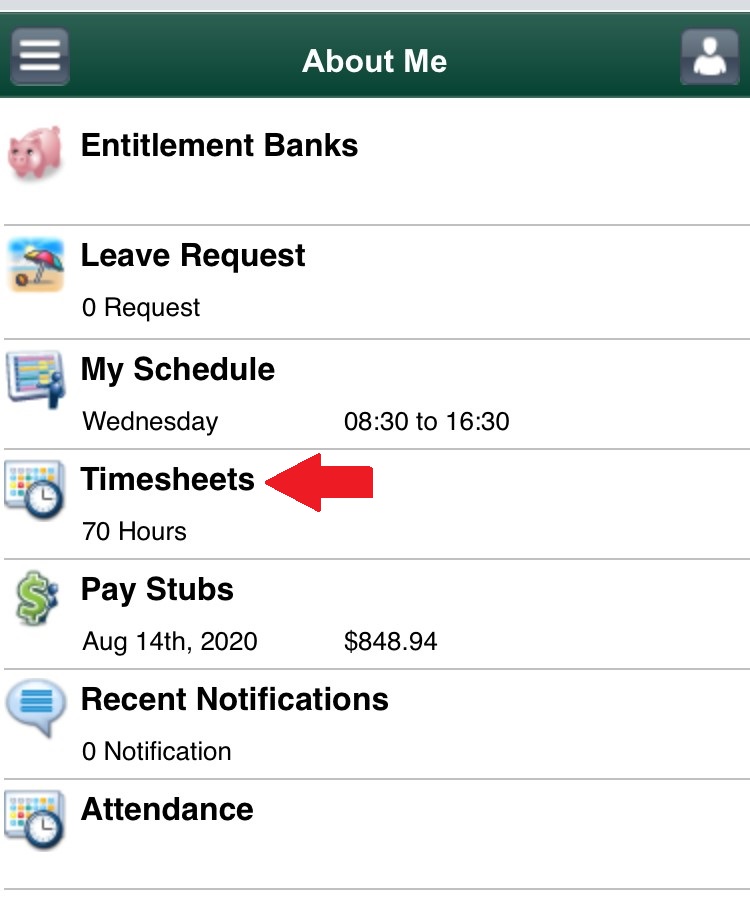The width and height of the screenshot is (750, 913).
Task: Select the Attendance calendar-clock icon
Action: tap(33, 820)
